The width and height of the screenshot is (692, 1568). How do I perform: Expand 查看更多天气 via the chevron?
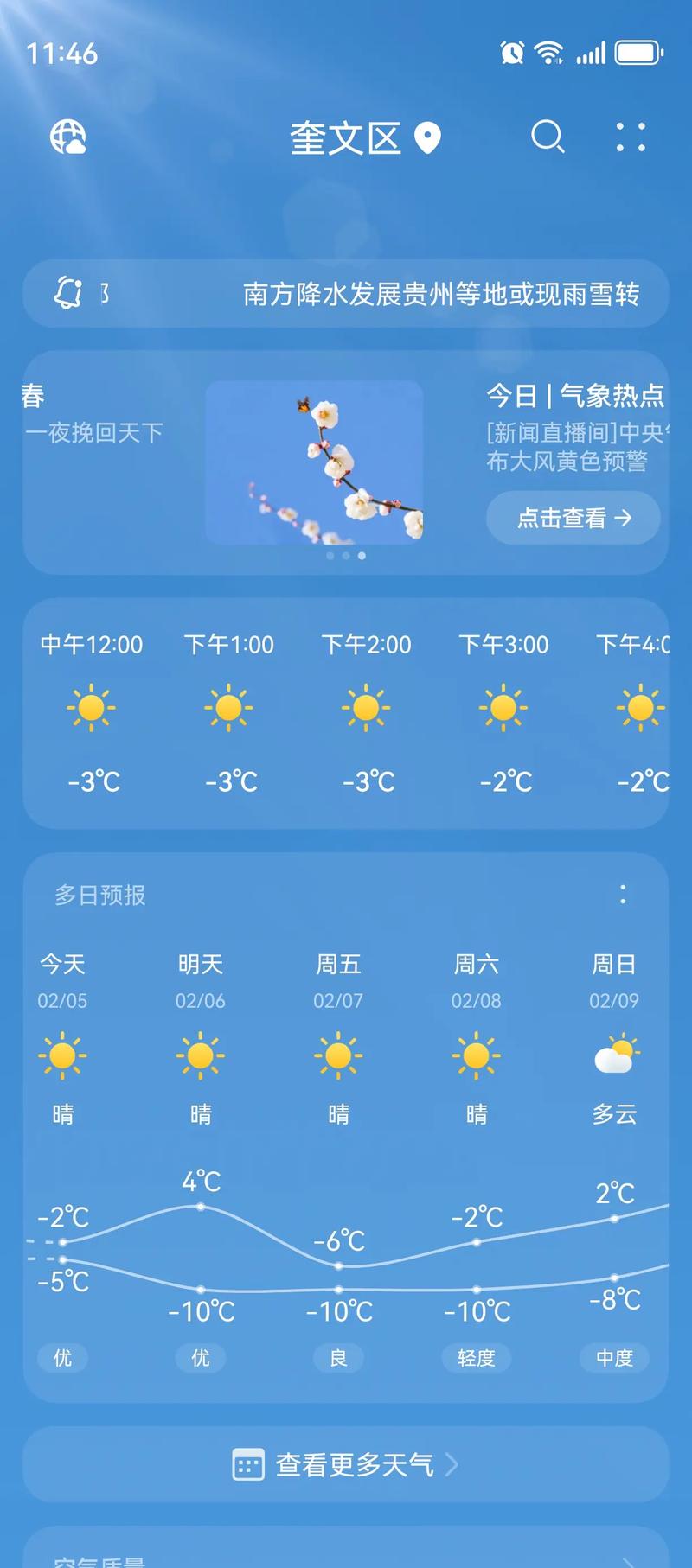tap(453, 1464)
